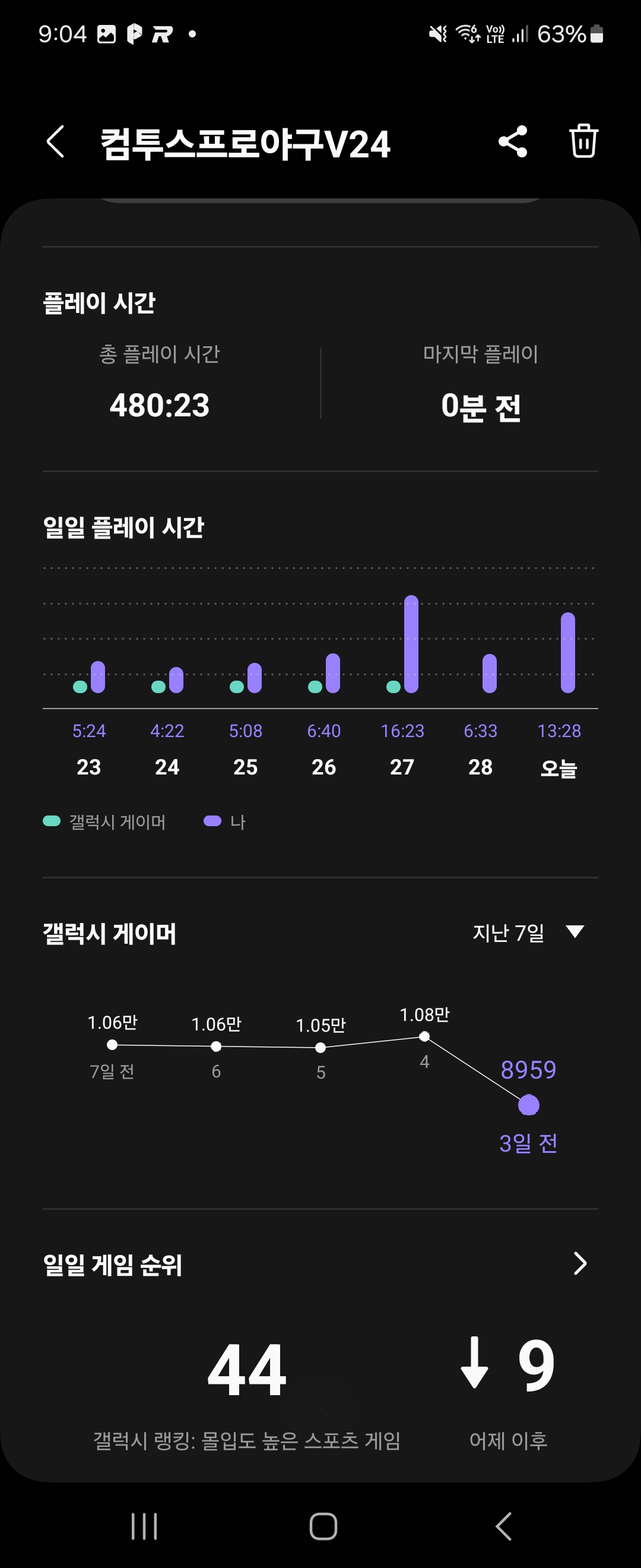Open the 일일 게임 순위 details

(580, 1264)
